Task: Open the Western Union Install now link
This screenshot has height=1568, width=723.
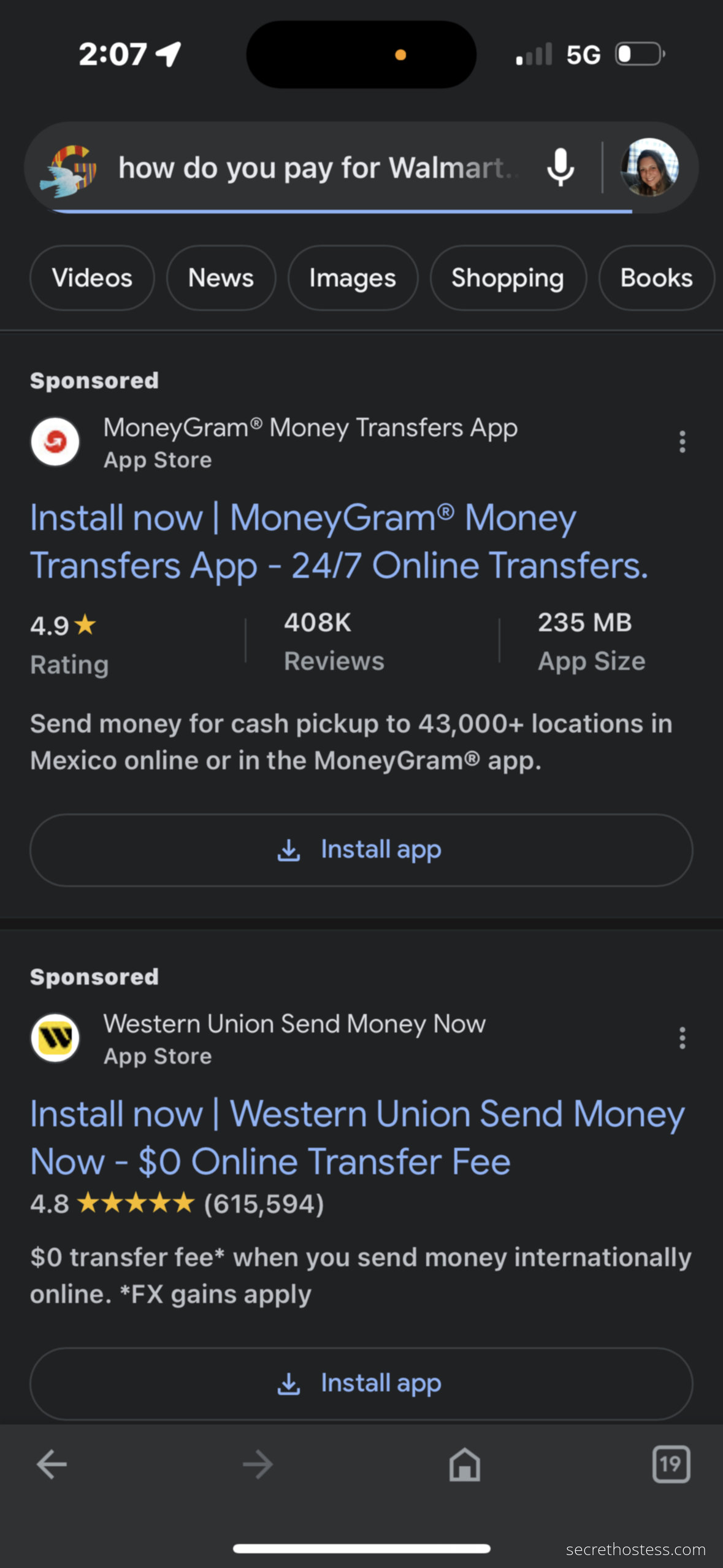Action: pyautogui.click(x=357, y=1137)
